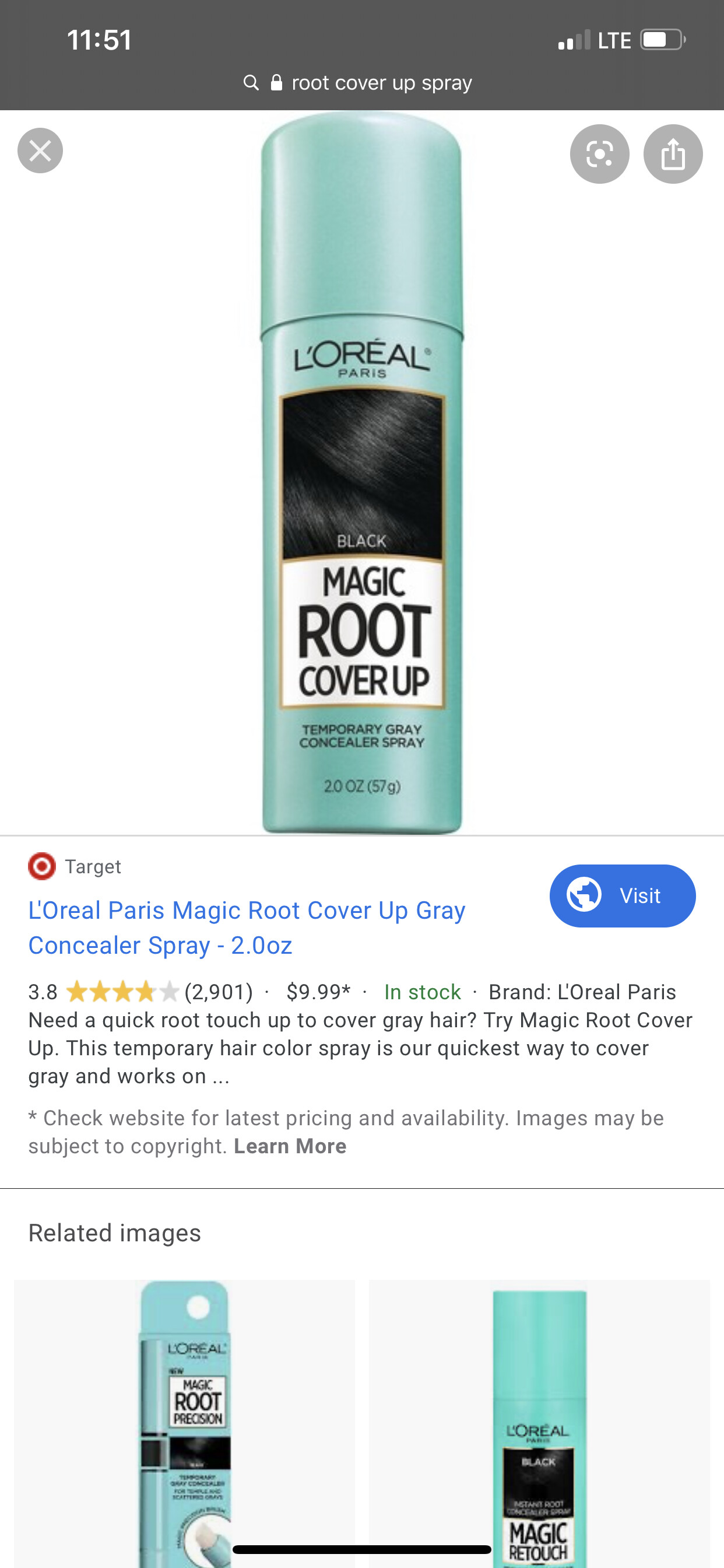Tap the Learn More link

[x=290, y=1146]
